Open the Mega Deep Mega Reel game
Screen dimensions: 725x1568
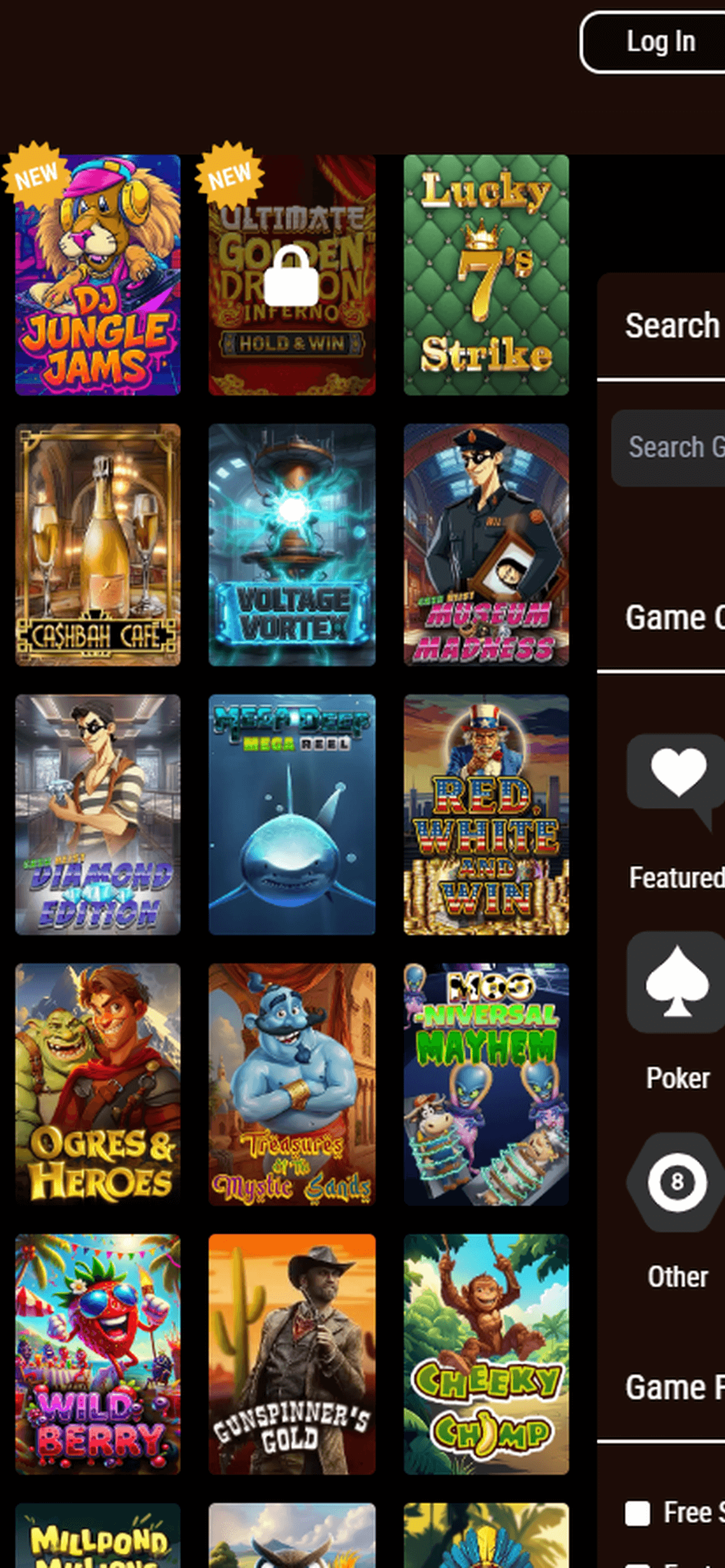[x=292, y=814]
